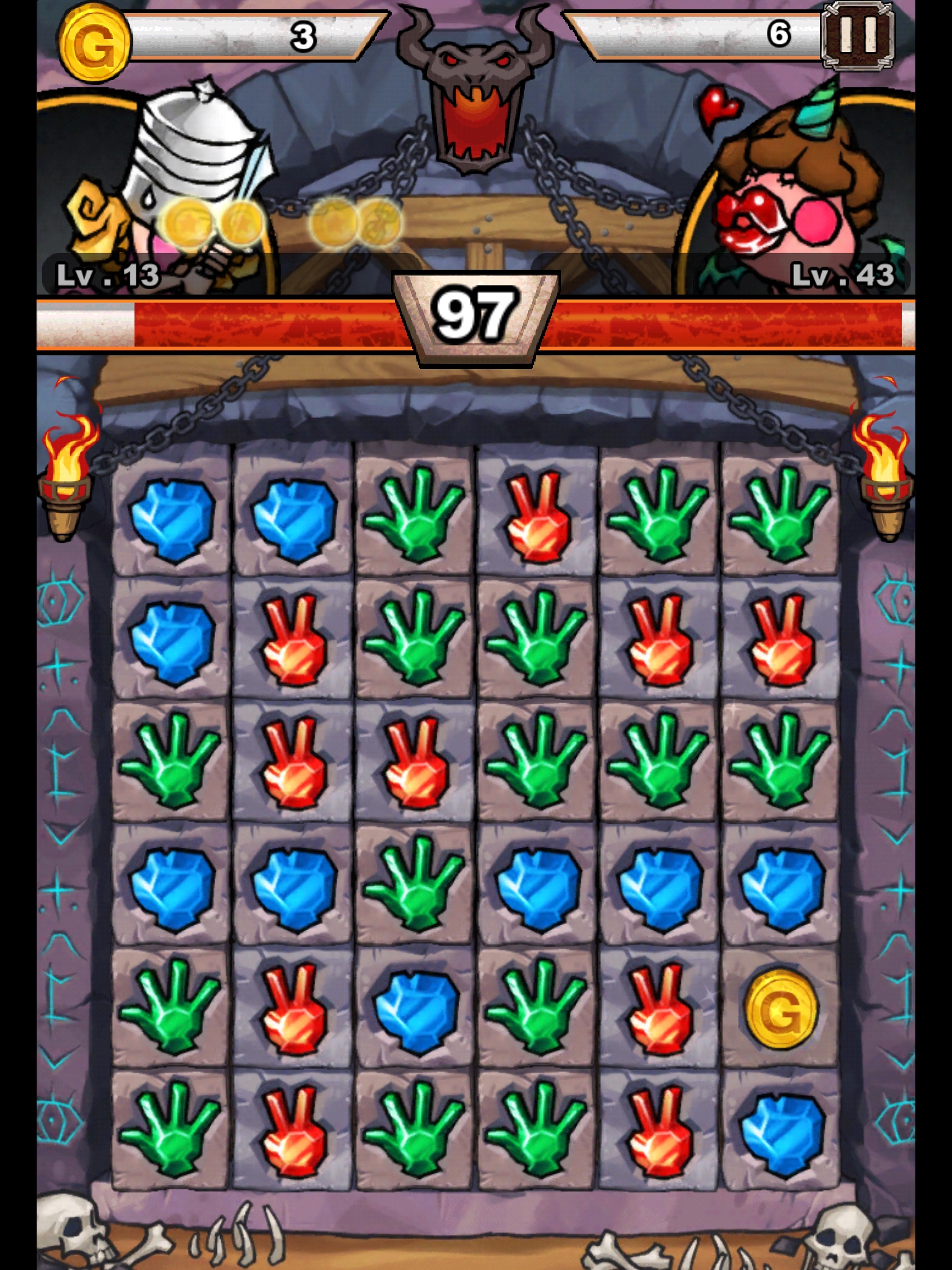This screenshot has height=1270, width=952.
Task: Tap the gold G coin tile
Action: point(781,1010)
